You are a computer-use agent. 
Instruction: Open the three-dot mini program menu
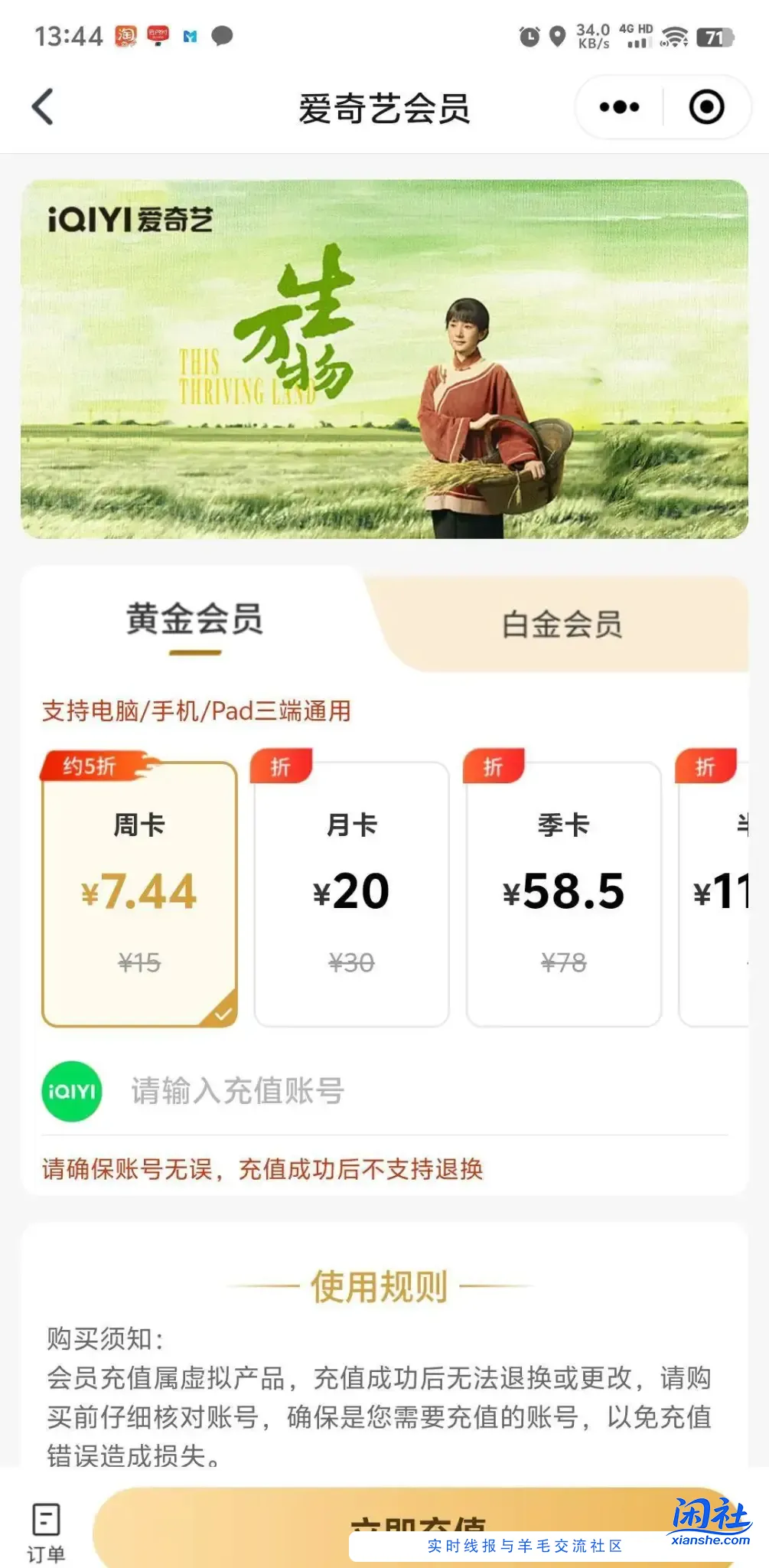point(619,107)
